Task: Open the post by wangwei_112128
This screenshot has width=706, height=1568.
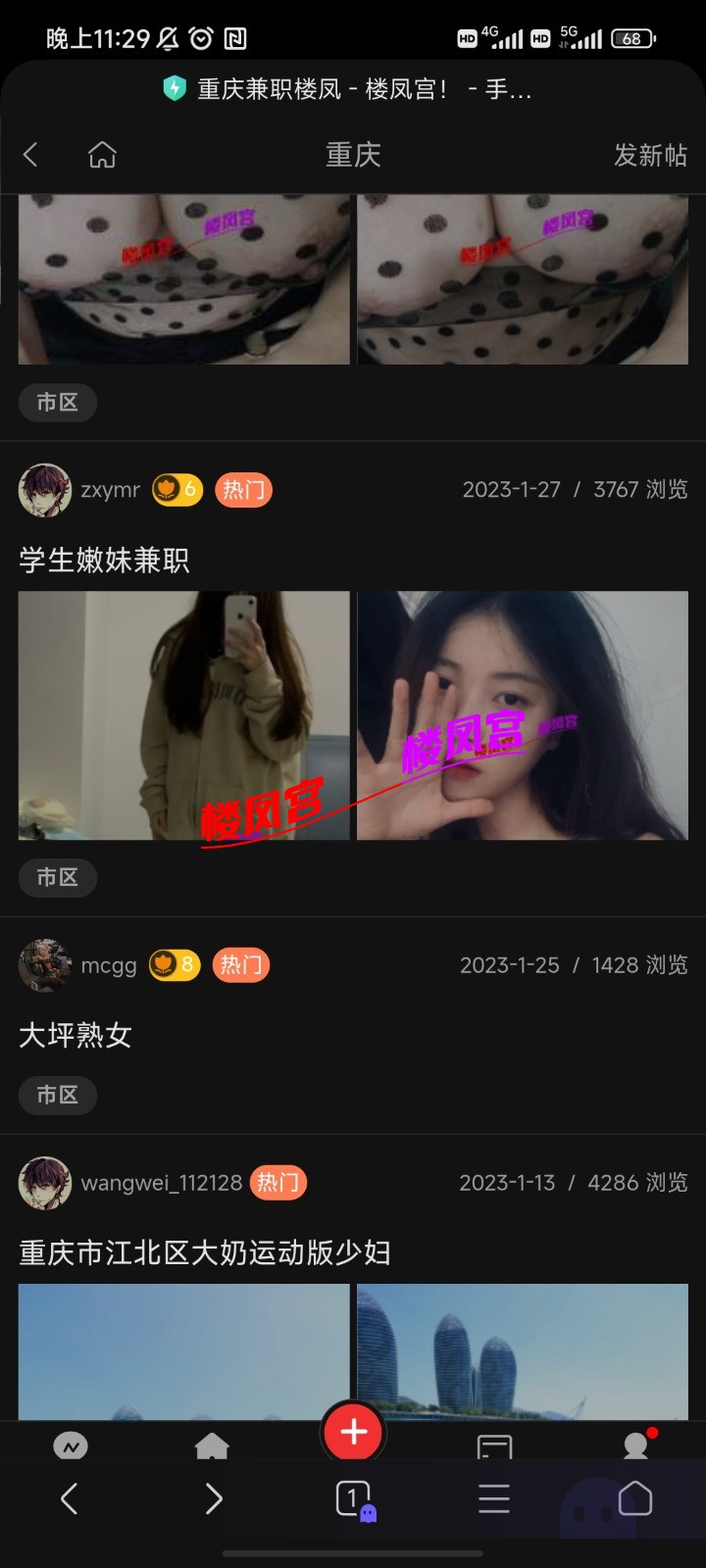Action: click(205, 1252)
